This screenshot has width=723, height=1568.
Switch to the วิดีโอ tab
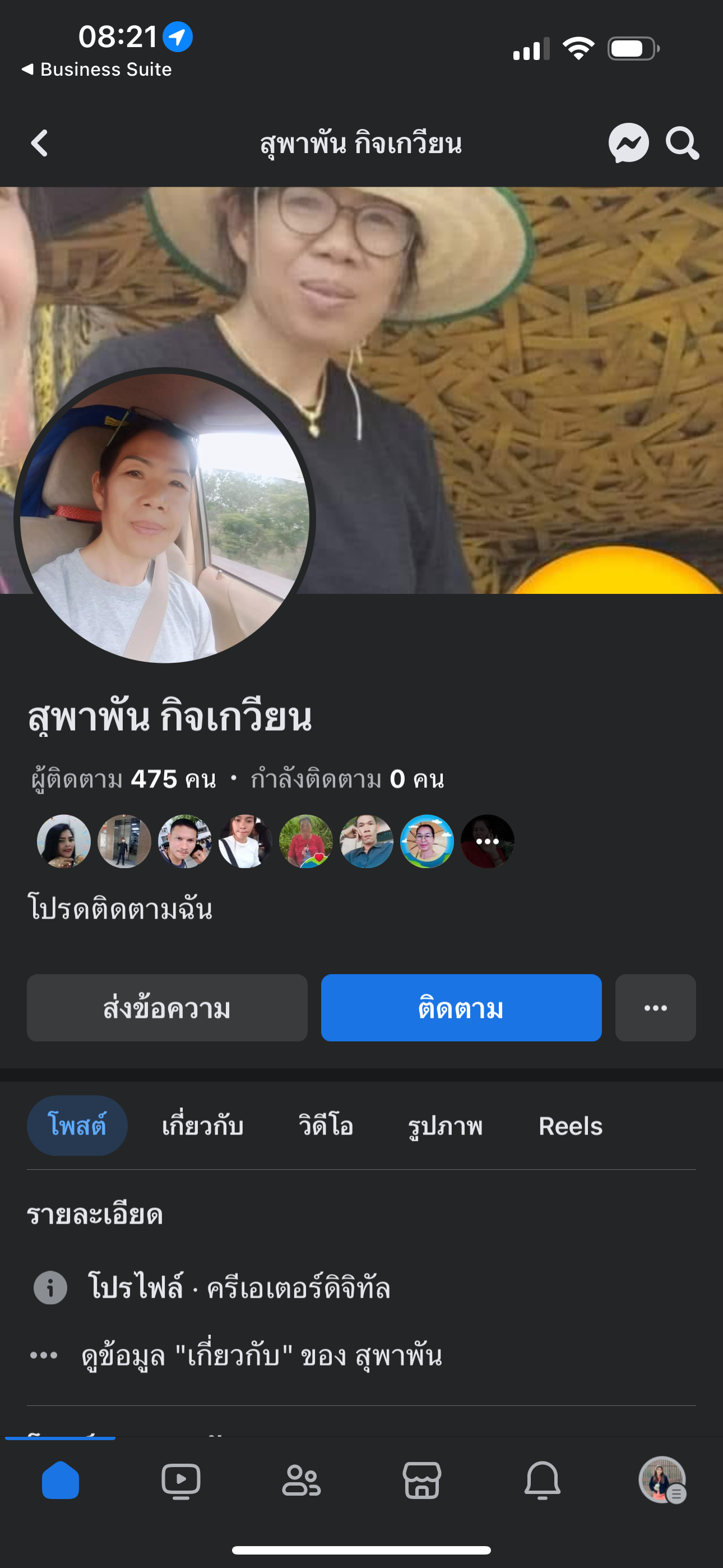326,1126
